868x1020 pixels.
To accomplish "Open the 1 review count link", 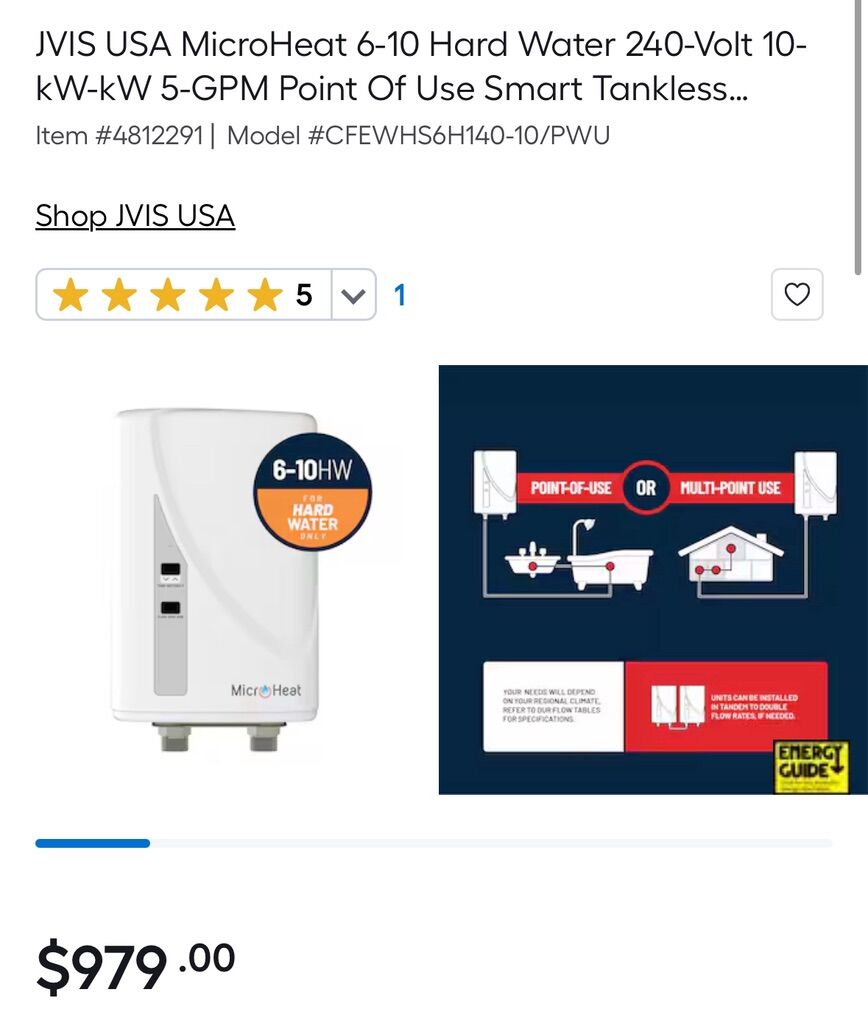I will pyautogui.click(x=400, y=295).
